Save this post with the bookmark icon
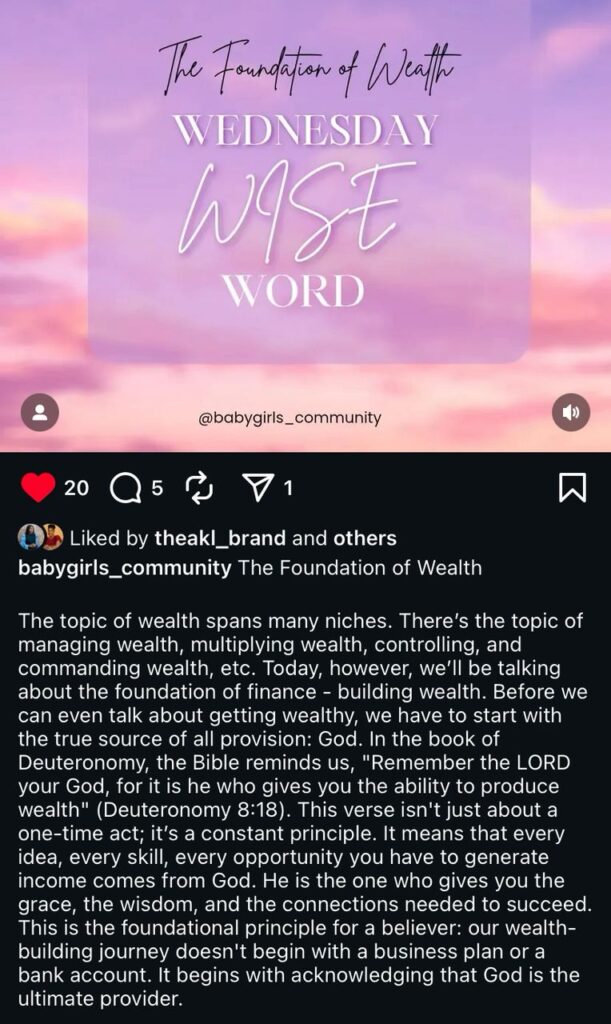Image resolution: width=611 pixels, height=1024 pixels. tap(571, 487)
